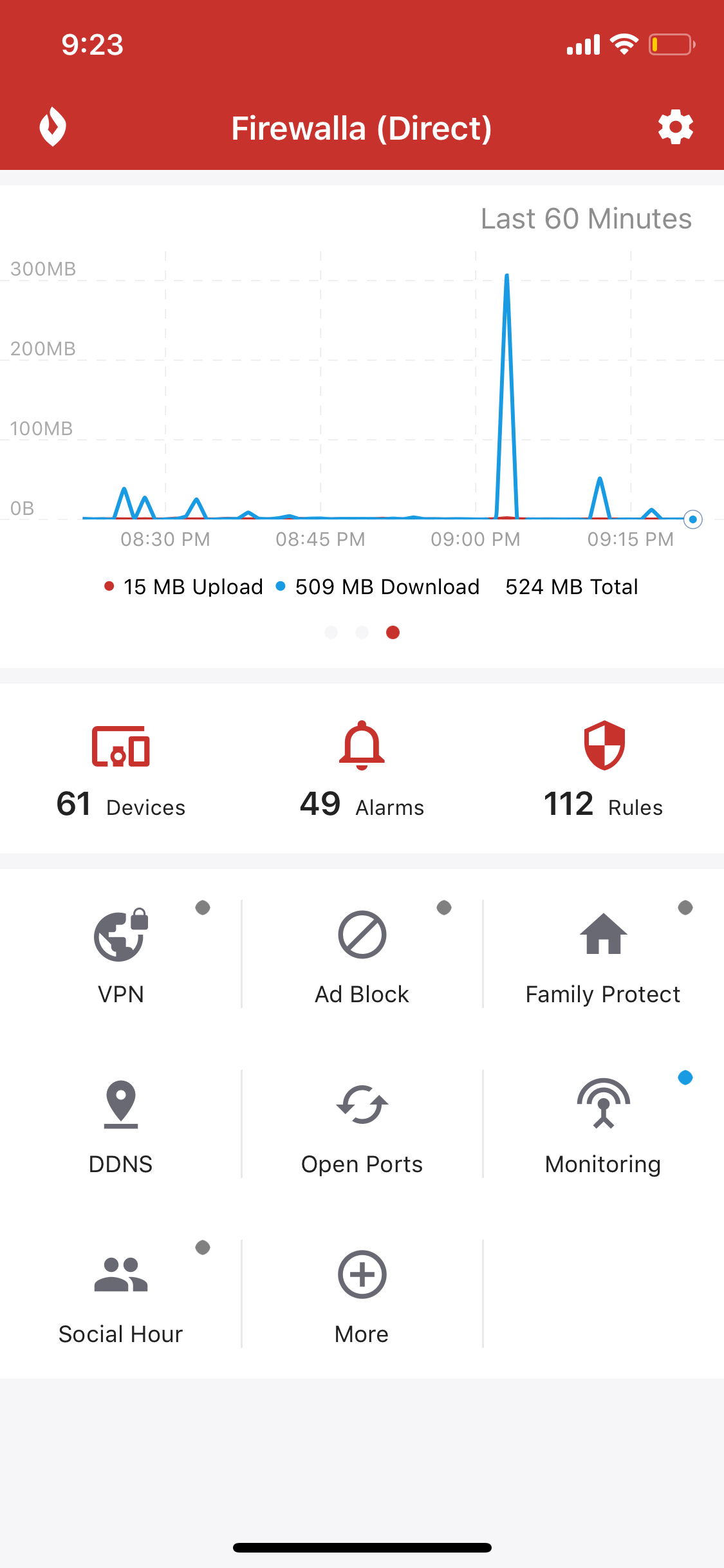View the 61 Devices list
This screenshot has height=1568, width=724.
(121, 769)
